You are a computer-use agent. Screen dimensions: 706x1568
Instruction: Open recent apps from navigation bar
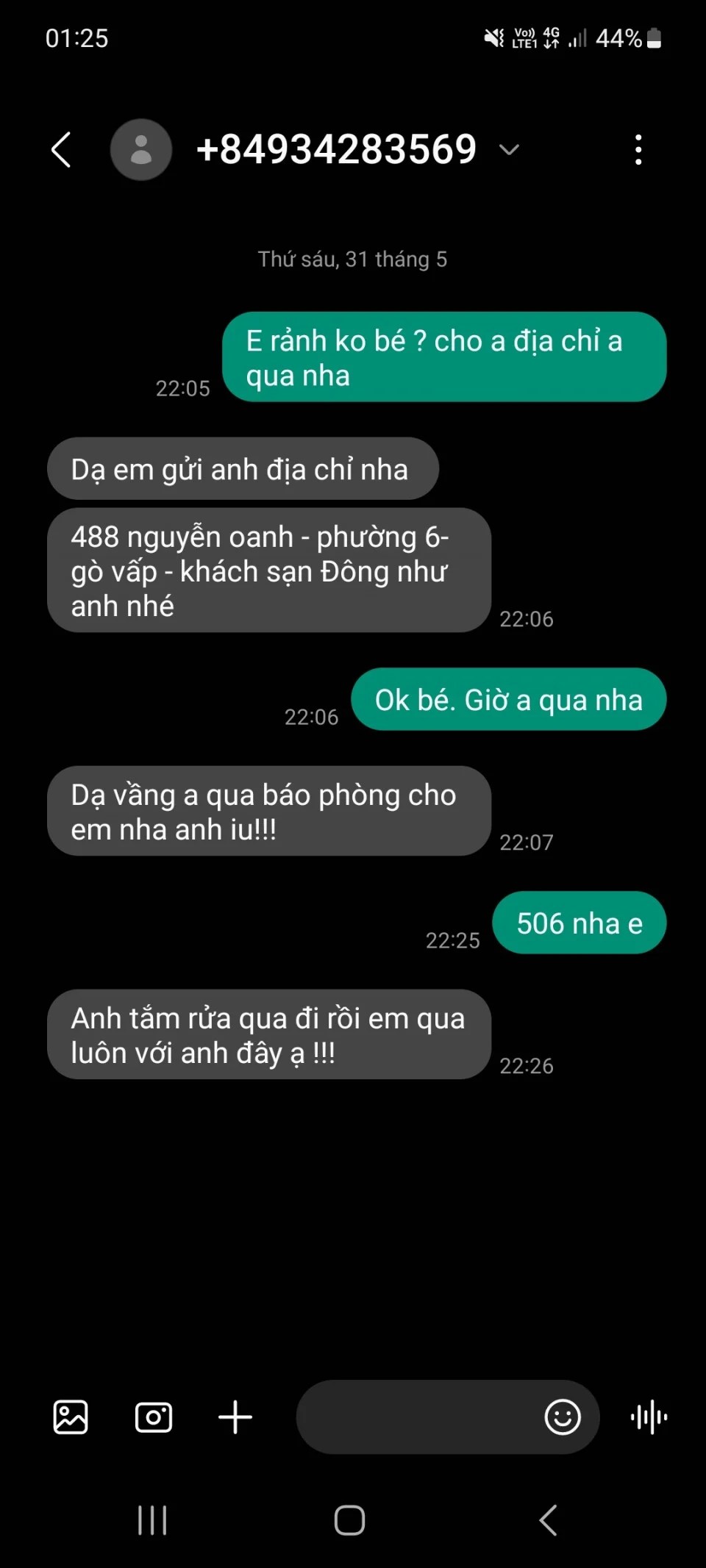152,1520
